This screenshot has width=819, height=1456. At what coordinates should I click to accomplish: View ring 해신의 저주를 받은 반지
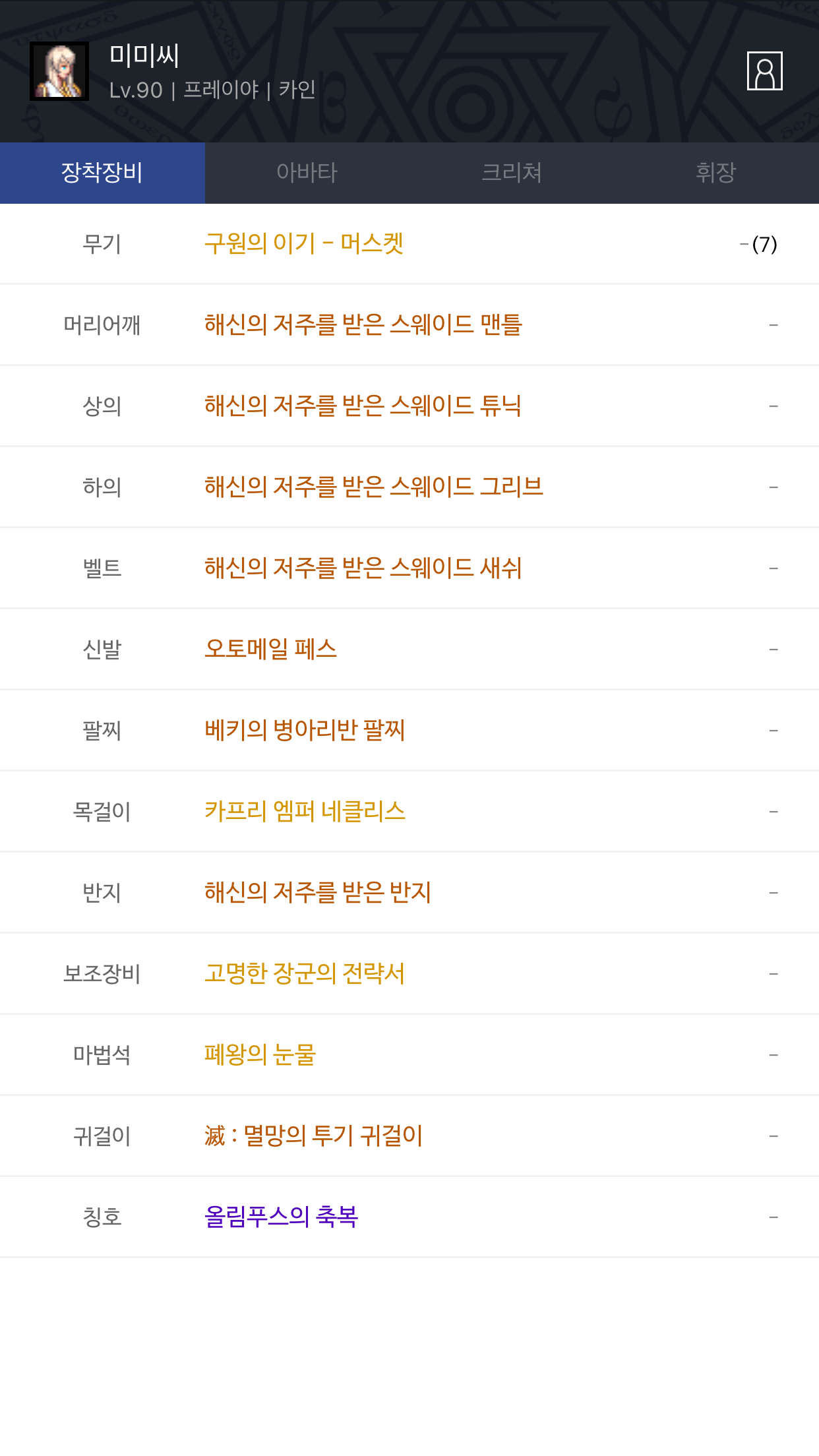318,892
